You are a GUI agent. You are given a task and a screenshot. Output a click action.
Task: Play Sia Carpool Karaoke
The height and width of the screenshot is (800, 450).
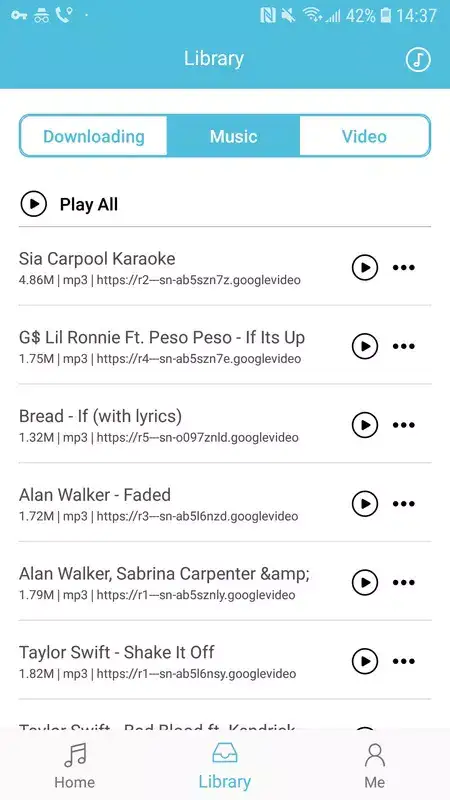(365, 267)
